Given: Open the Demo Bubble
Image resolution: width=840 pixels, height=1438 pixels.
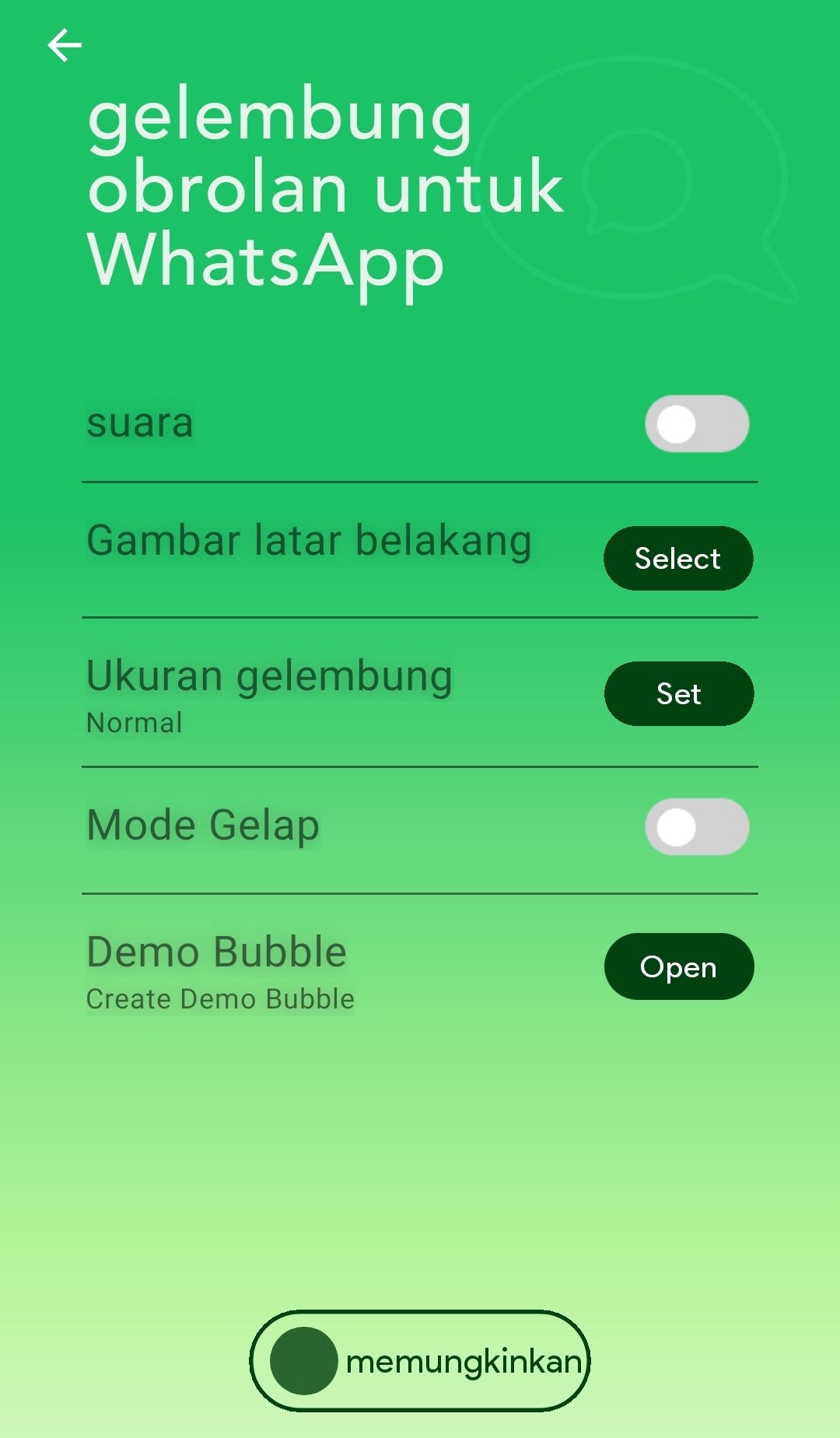Looking at the screenshot, I should pos(678,966).
